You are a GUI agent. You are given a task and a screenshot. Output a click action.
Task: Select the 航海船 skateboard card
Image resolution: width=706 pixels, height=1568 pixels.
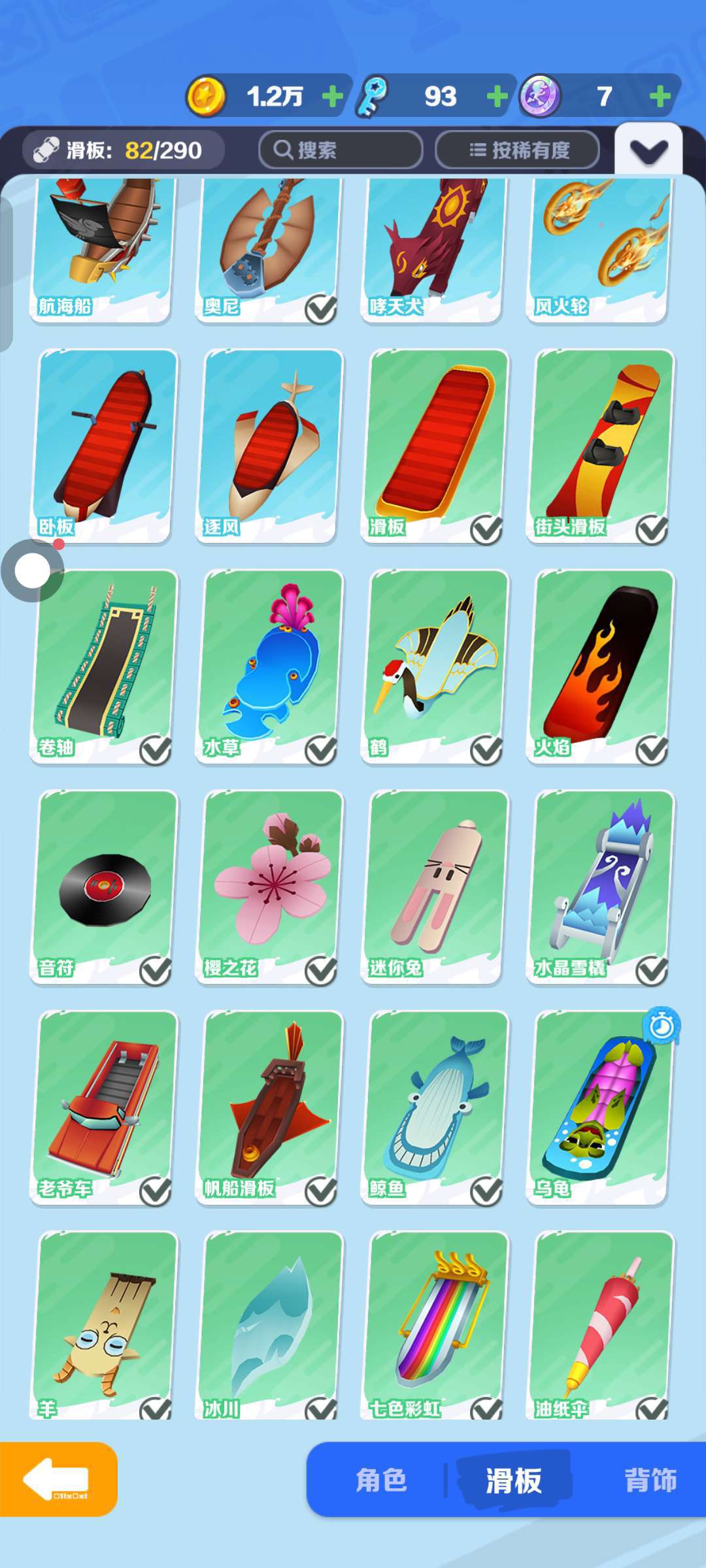(101, 248)
